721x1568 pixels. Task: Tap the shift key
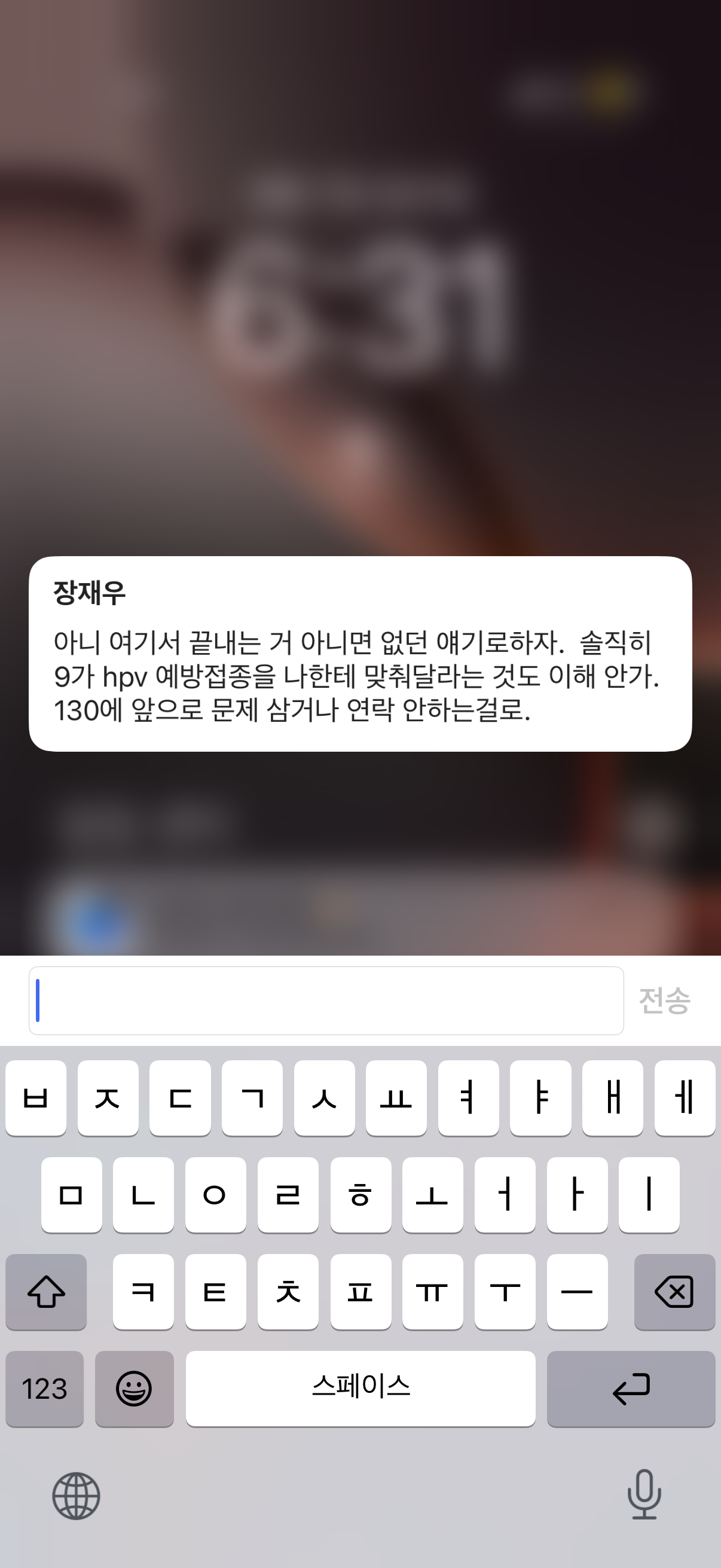(x=46, y=1291)
